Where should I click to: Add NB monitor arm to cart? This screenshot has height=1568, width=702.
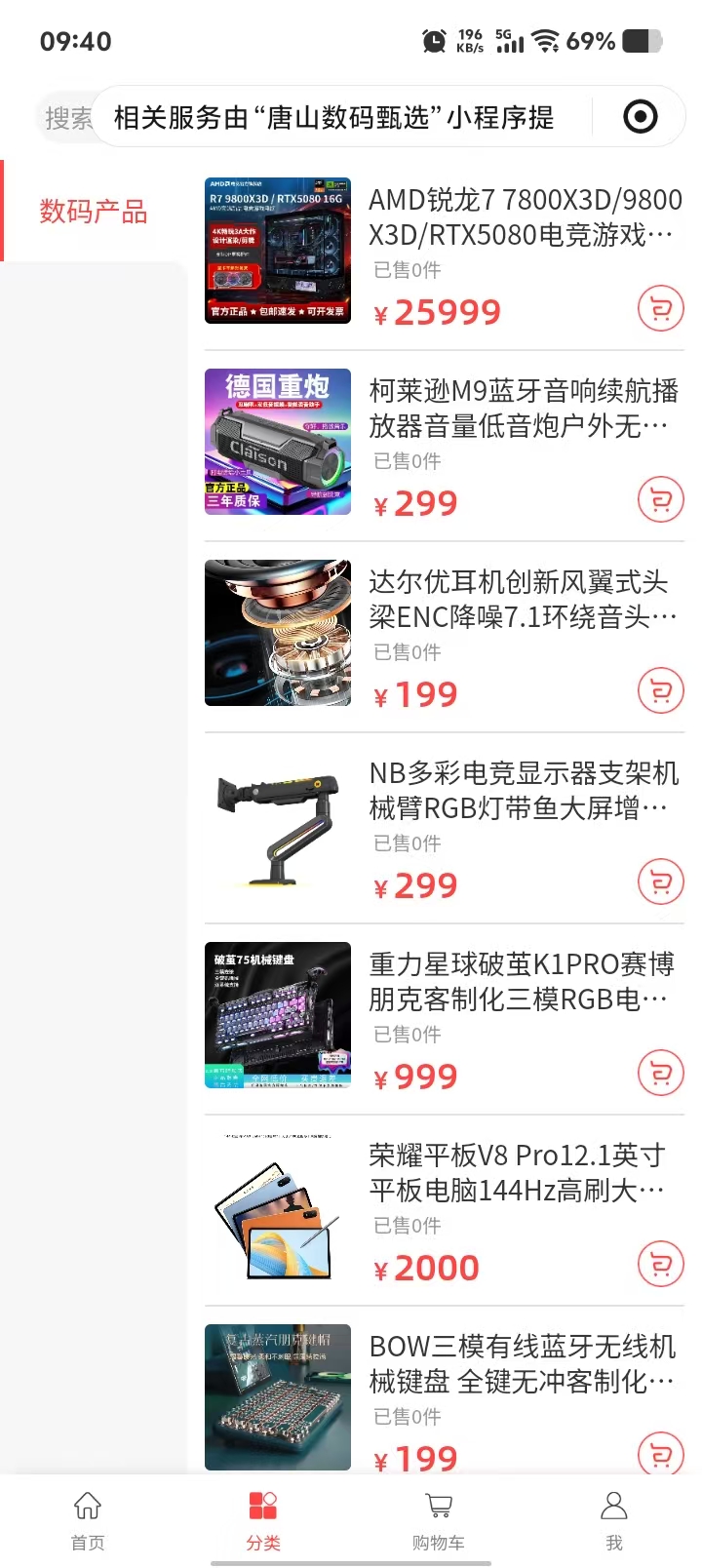pyautogui.click(x=660, y=882)
